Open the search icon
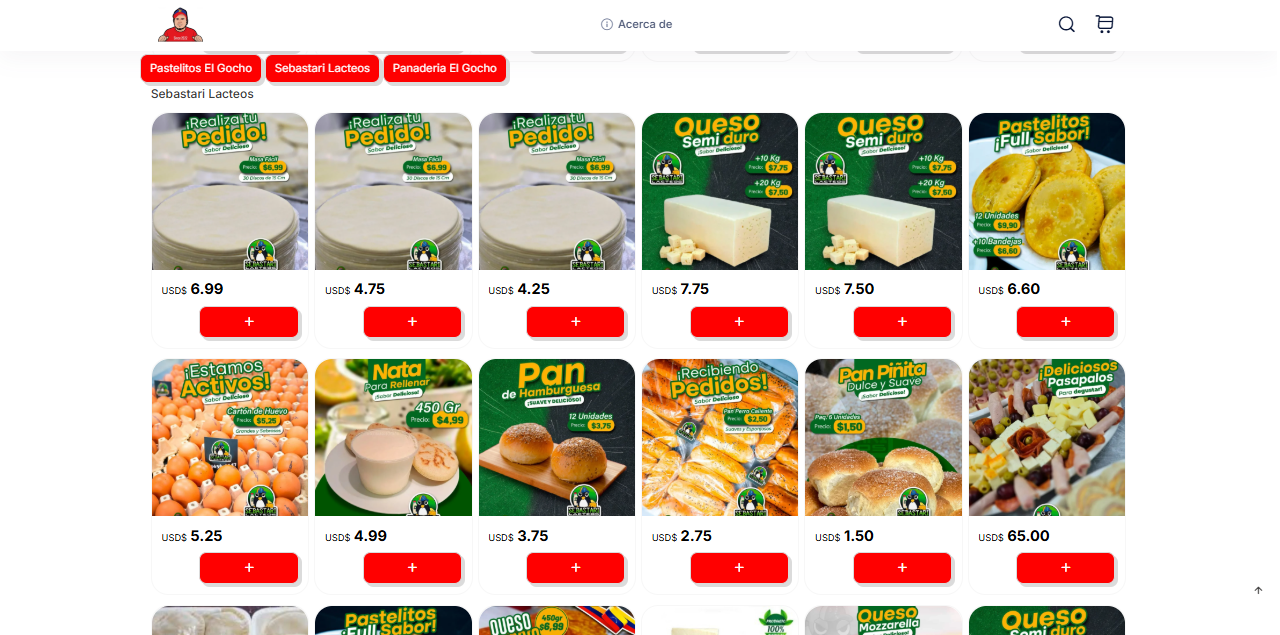Viewport: 1280px width, 635px height. [1067, 25]
